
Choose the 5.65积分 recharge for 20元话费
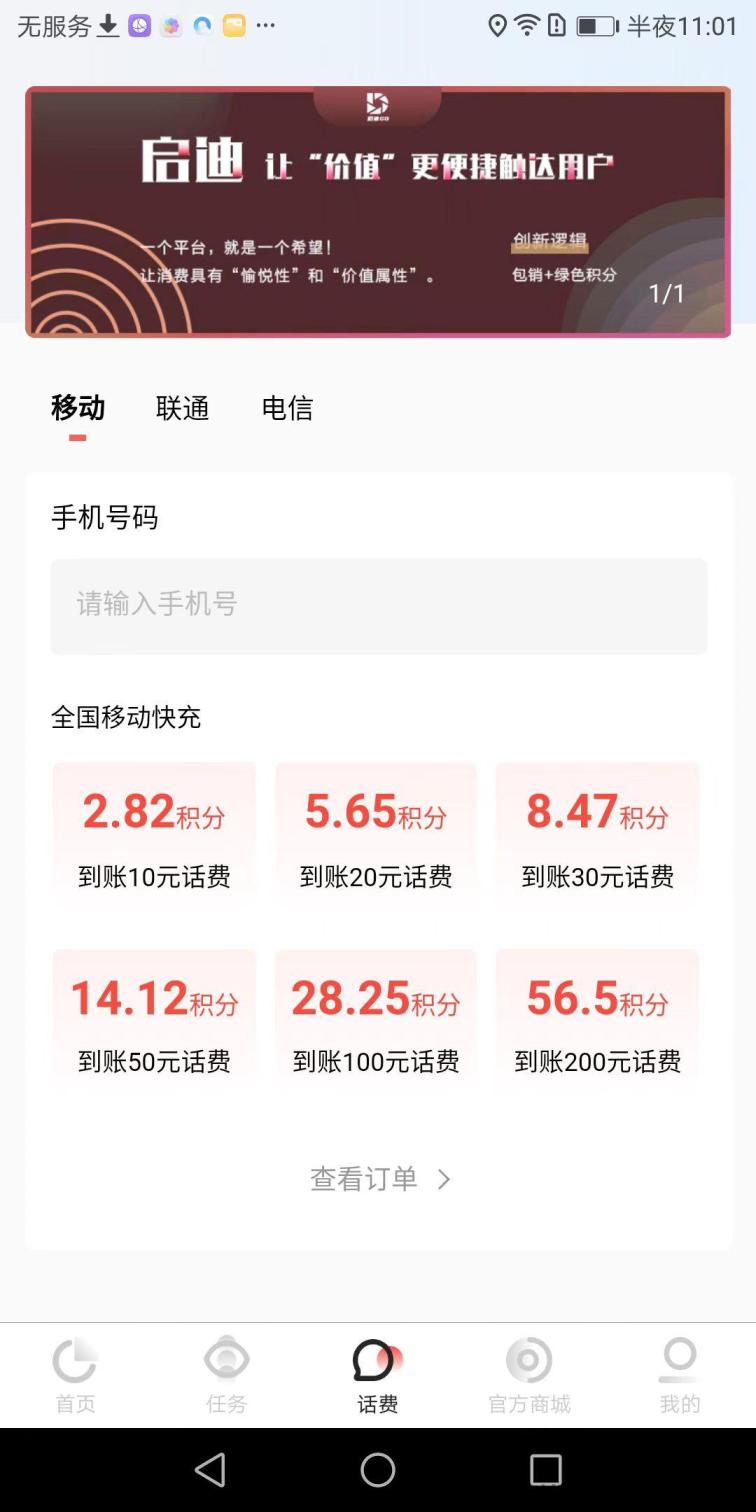(x=376, y=835)
